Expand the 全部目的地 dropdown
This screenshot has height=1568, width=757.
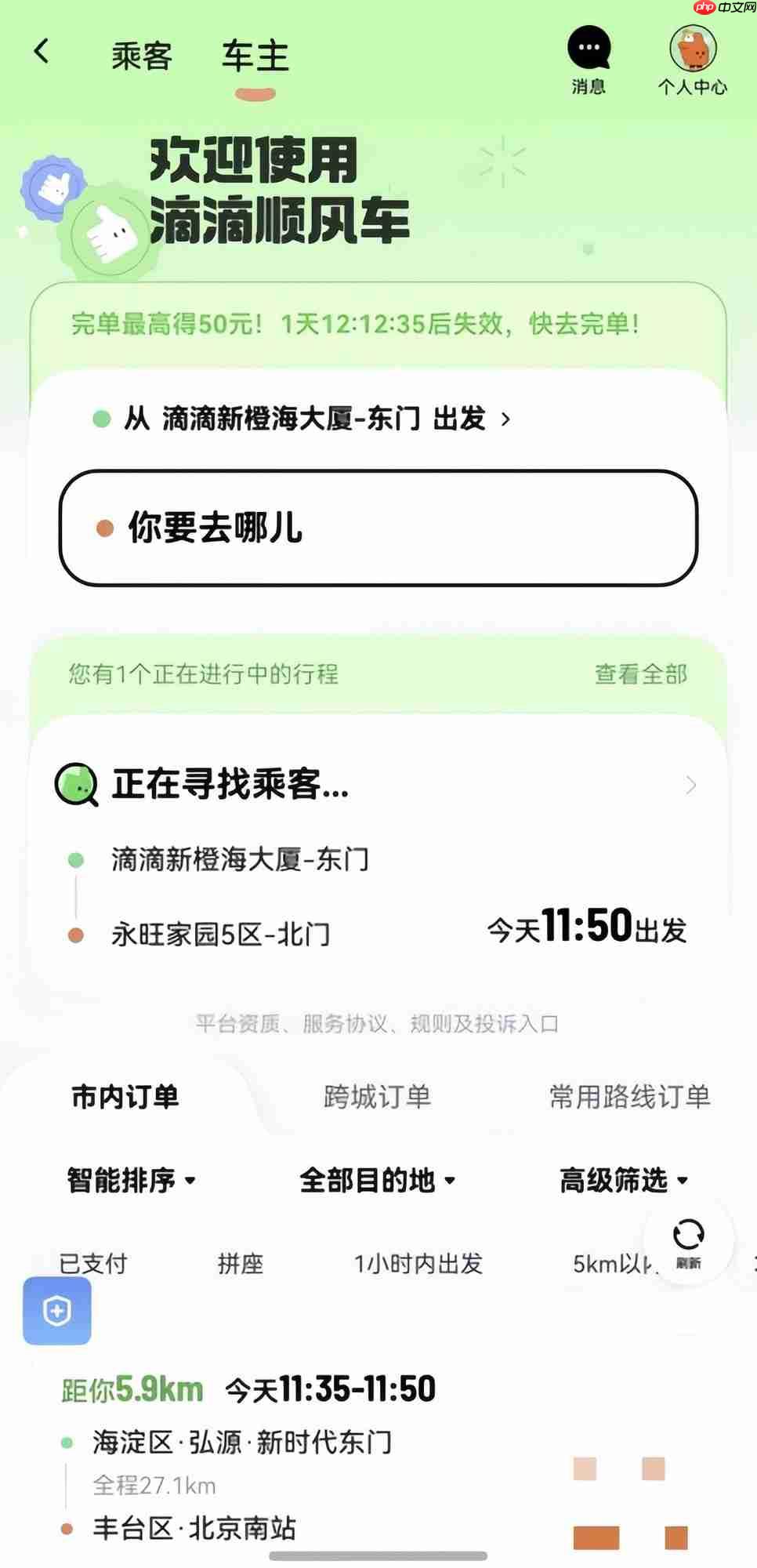378,1180
